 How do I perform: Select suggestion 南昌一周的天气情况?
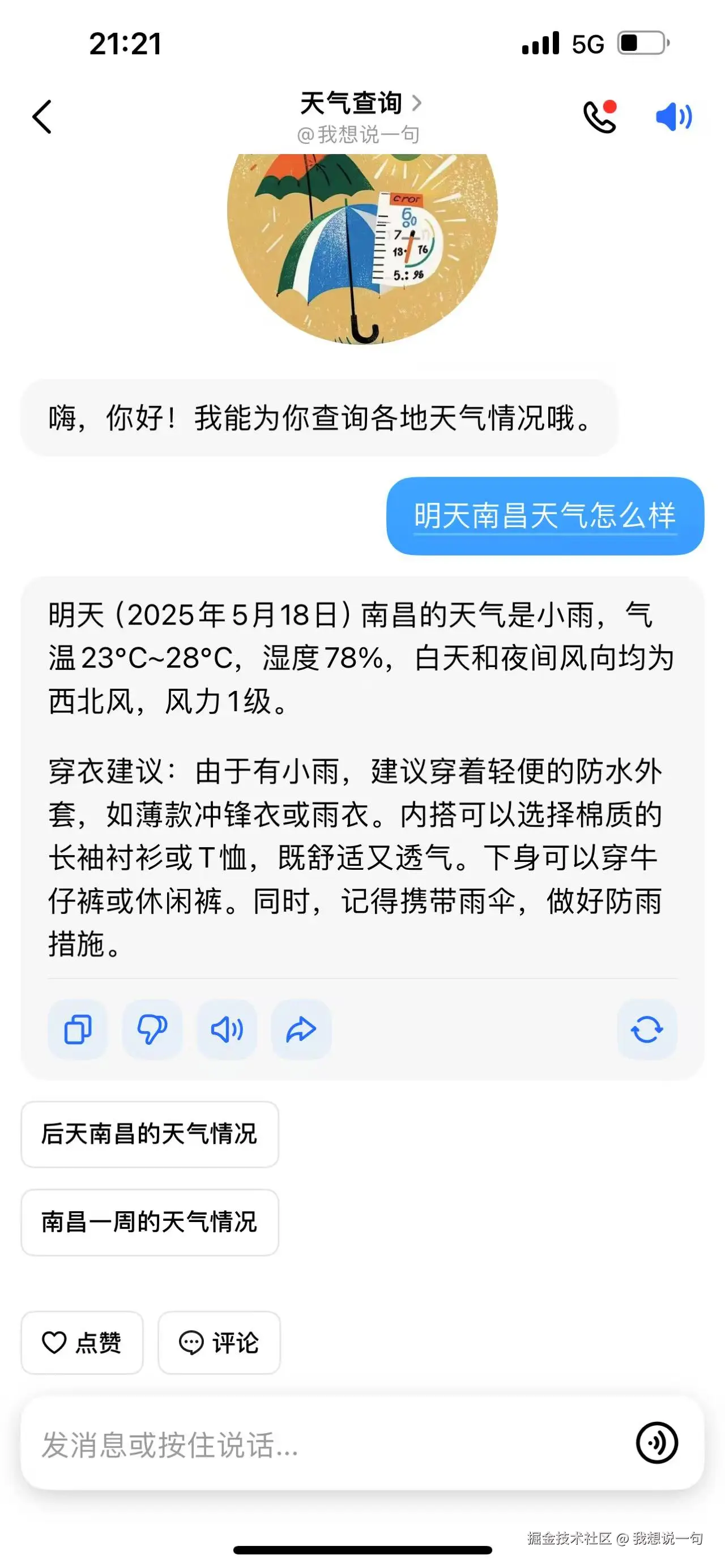pyautogui.click(x=150, y=1222)
